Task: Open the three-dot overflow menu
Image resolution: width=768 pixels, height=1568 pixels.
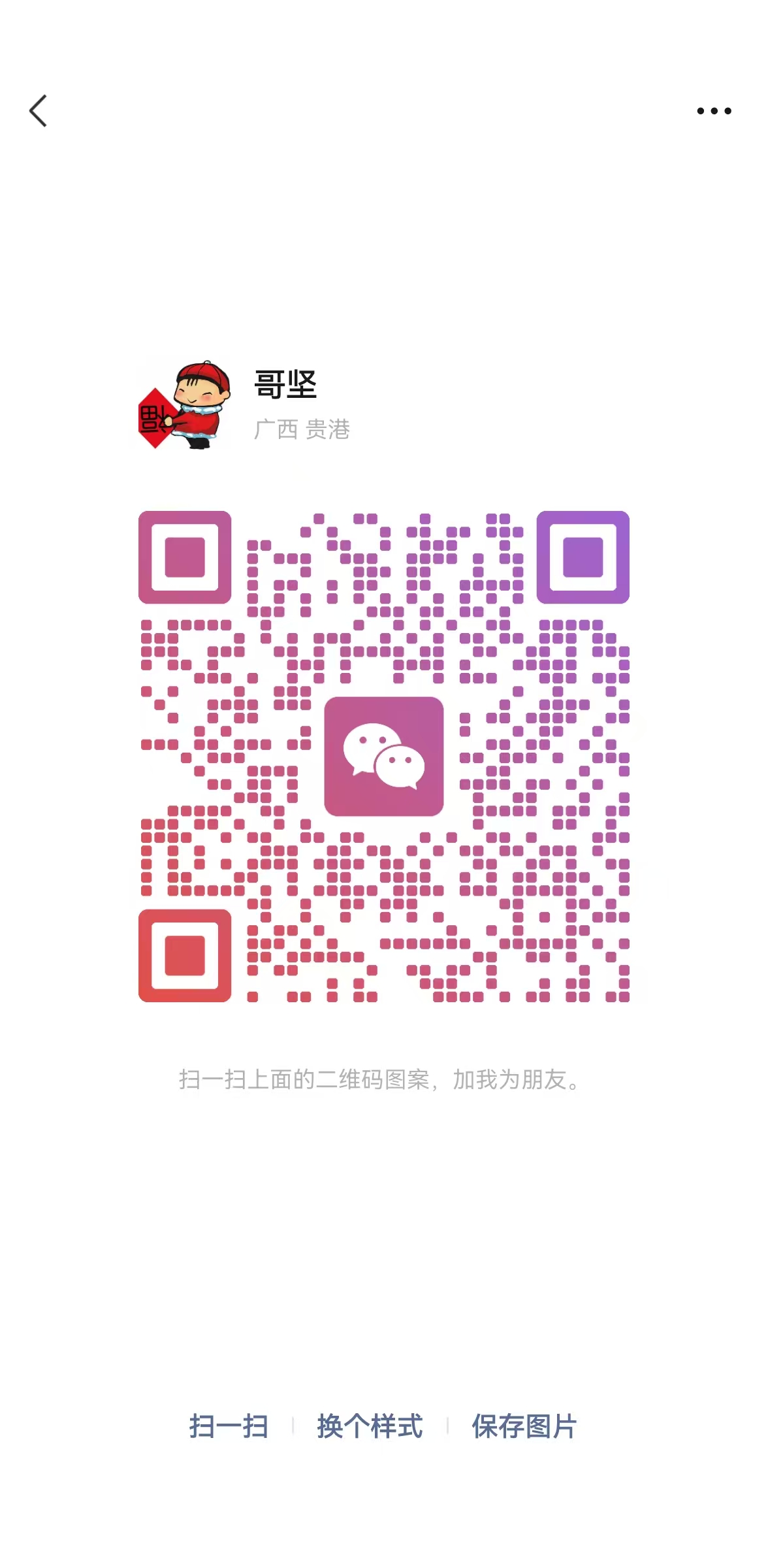Action: click(714, 111)
